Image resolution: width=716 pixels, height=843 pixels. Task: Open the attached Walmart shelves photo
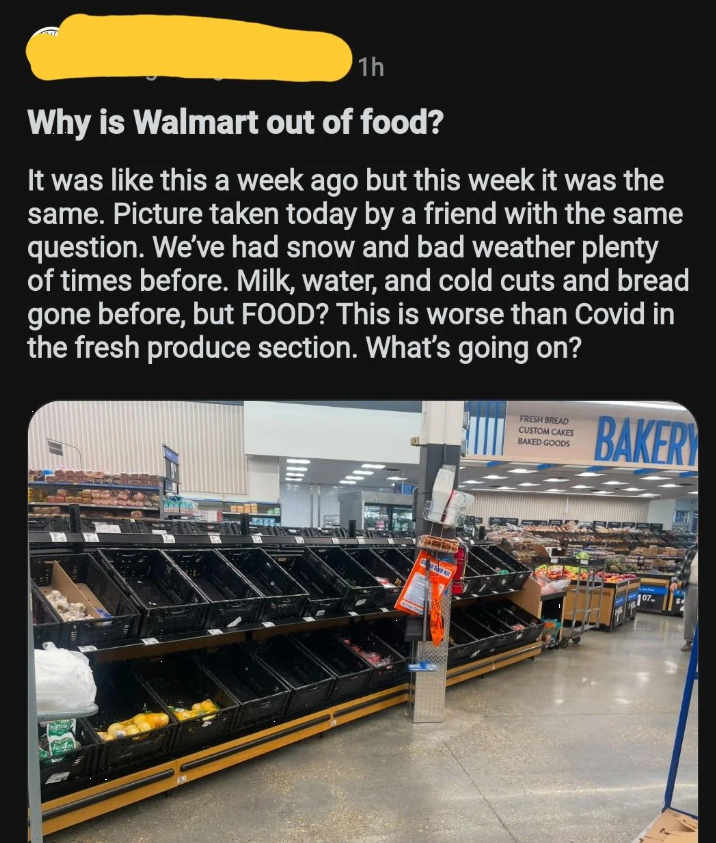(362, 620)
